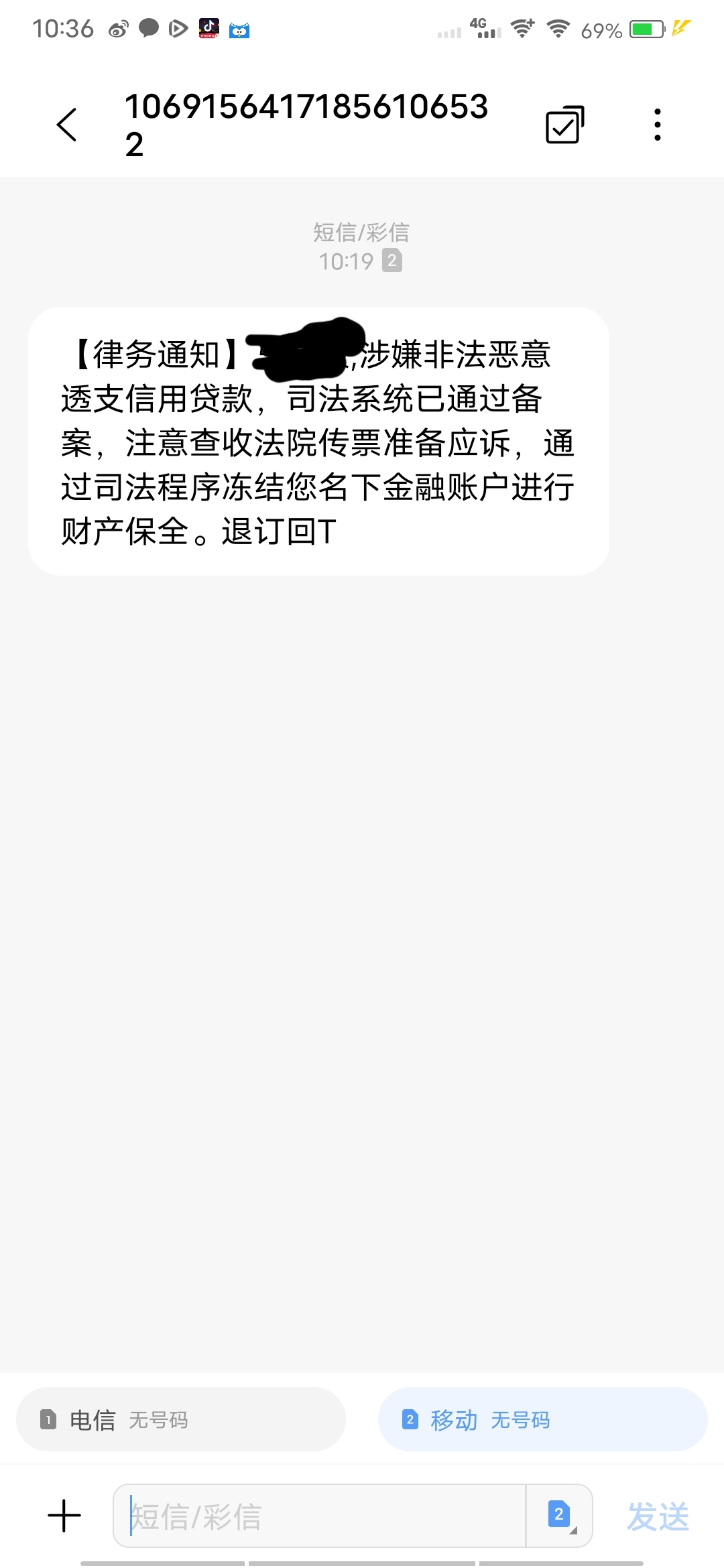This screenshot has width=724, height=1568.
Task: Select the 电信 SIM 1 option
Action: click(181, 1419)
